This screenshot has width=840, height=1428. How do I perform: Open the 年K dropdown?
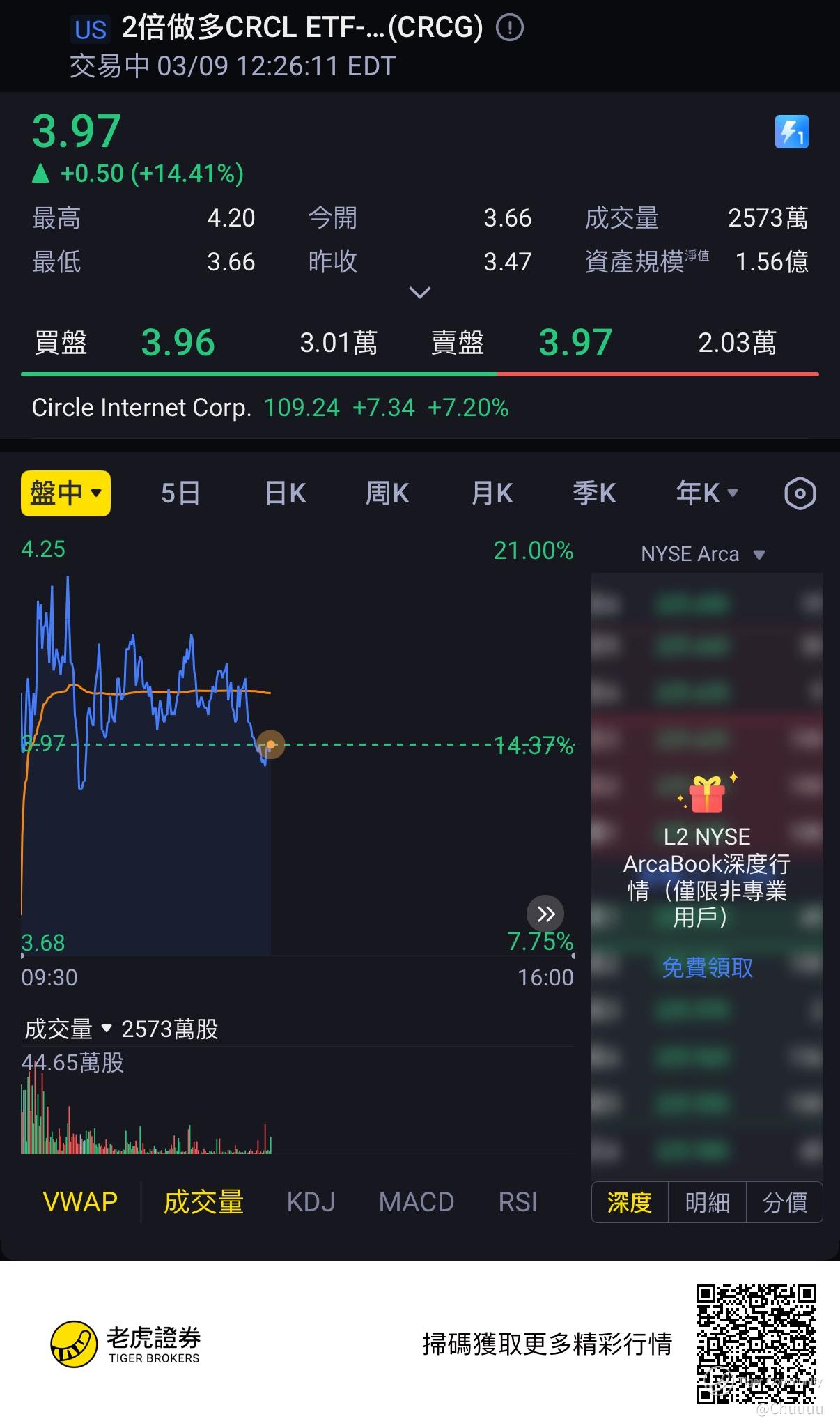(706, 493)
